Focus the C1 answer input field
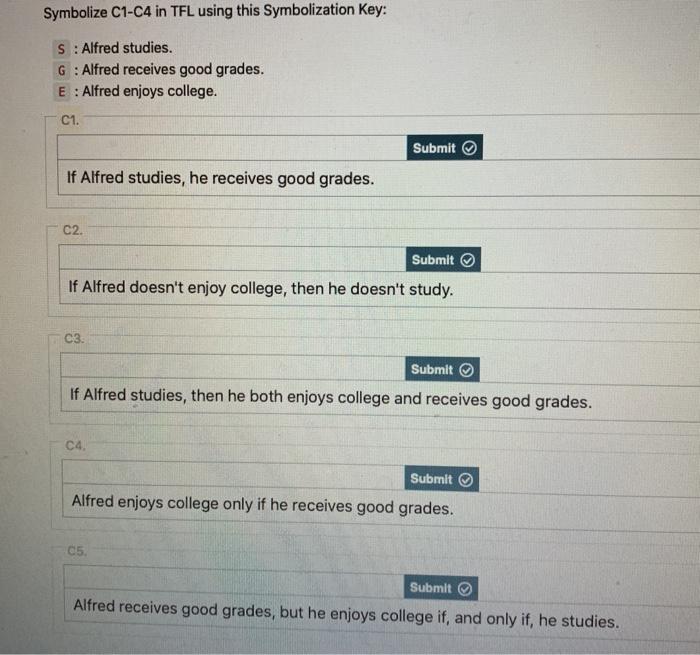This screenshot has width=700, height=655. point(230,148)
